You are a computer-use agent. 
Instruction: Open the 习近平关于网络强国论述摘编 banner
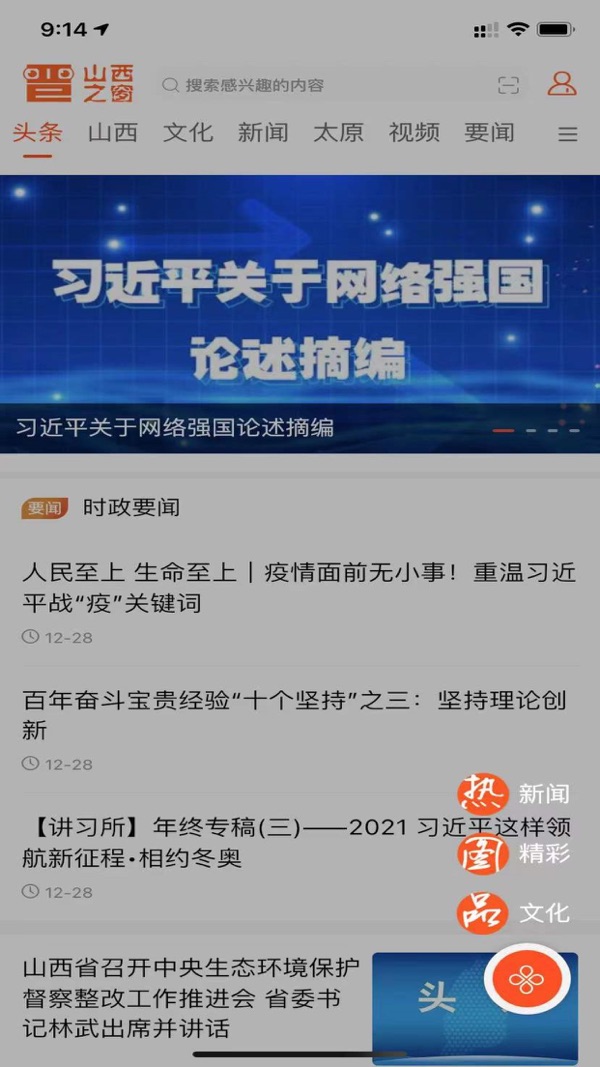click(300, 312)
